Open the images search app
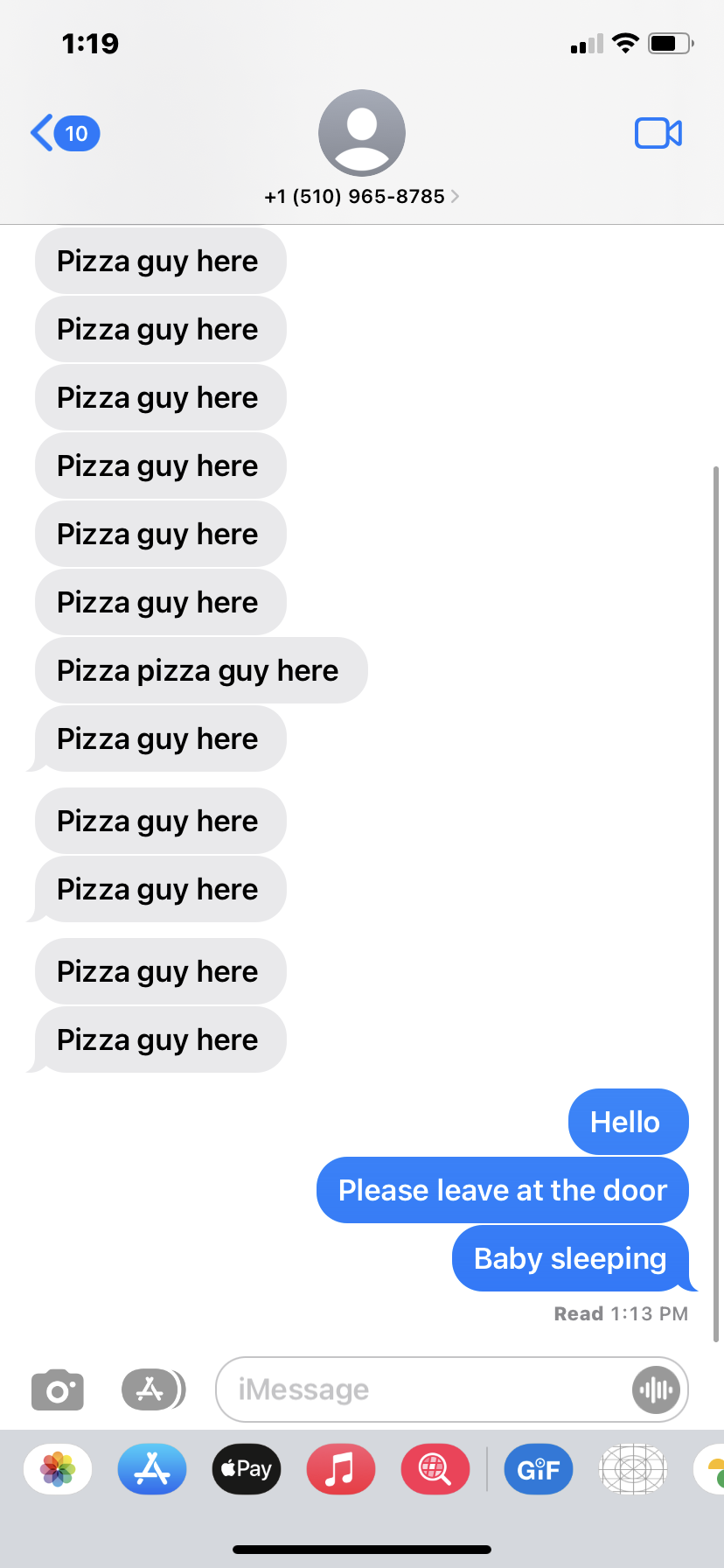724x1568 pixels. 435,1469
